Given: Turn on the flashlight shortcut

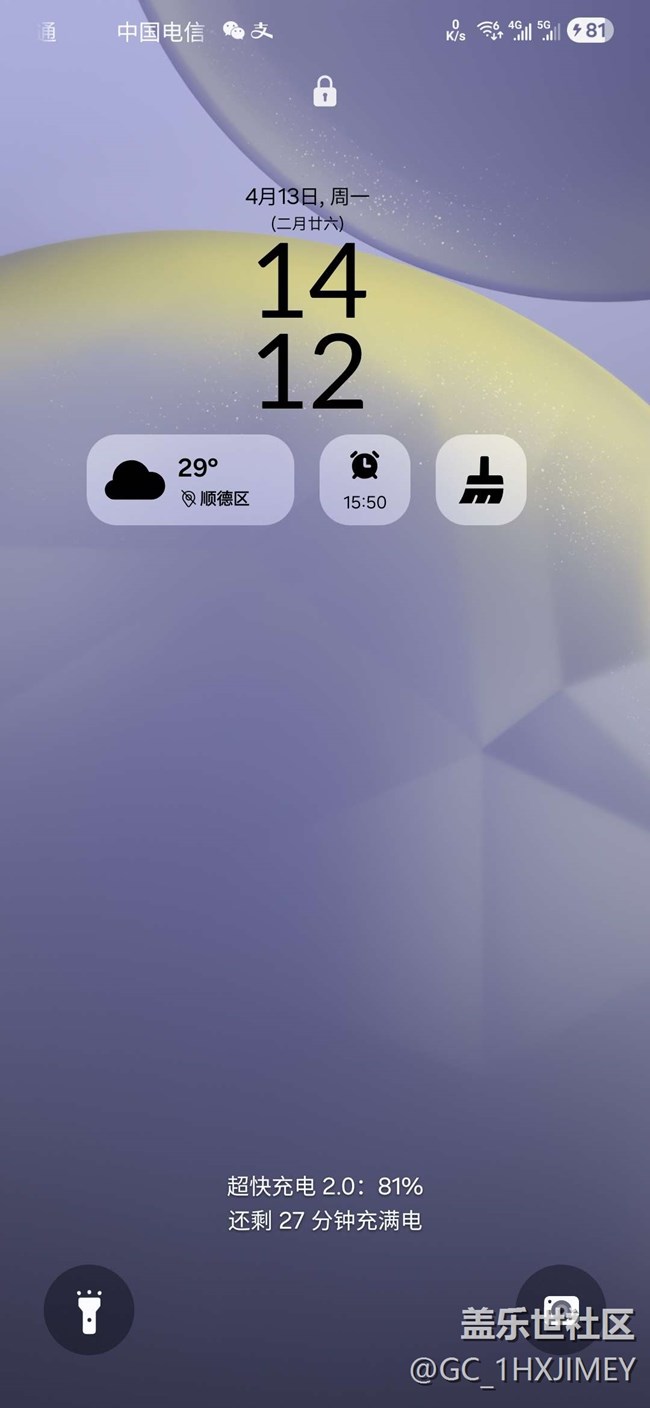Looking at the screenshot, I should pyautogui.click(x=89, y=1310).
